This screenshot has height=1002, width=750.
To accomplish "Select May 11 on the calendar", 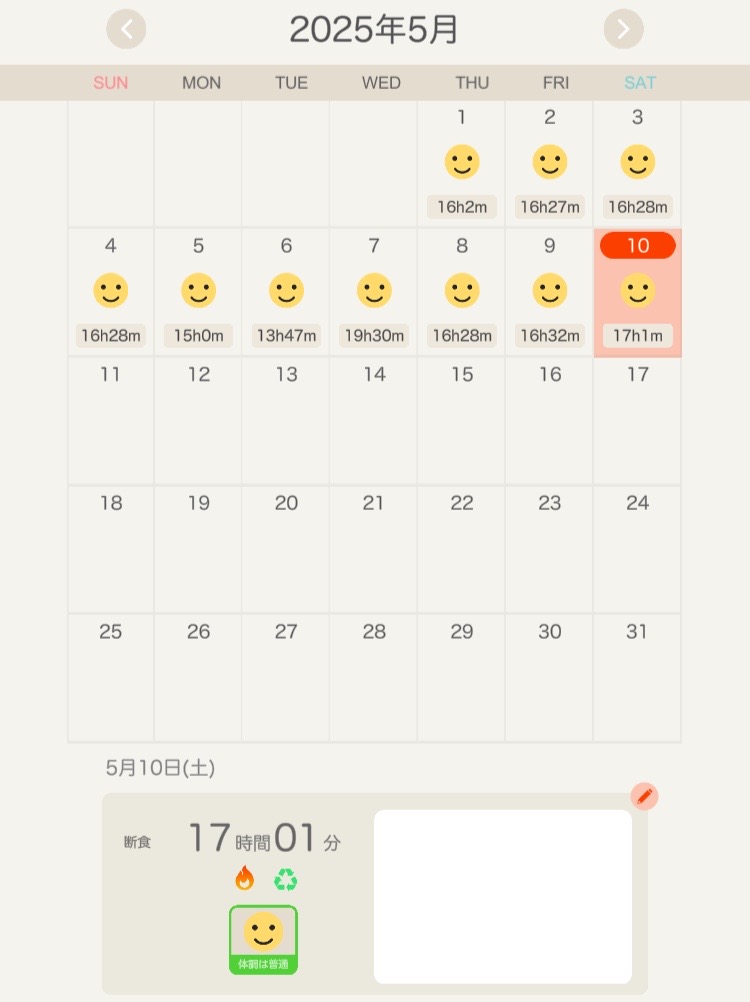I will tap(110, 420).
